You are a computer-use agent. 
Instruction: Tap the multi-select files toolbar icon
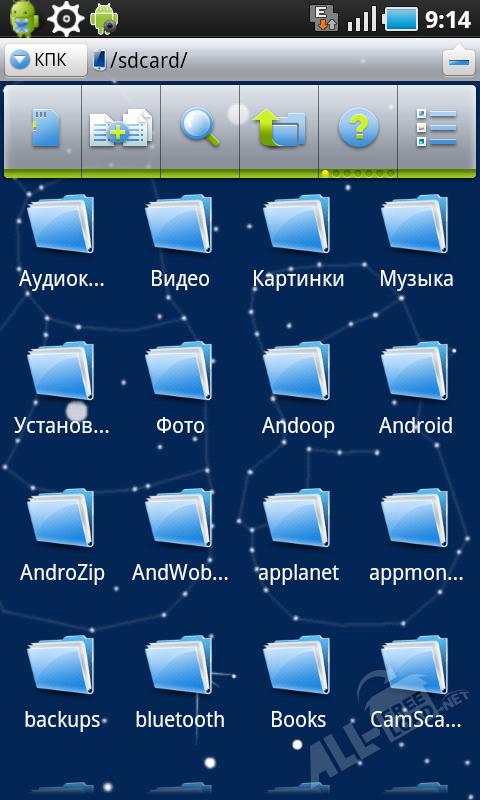coord(121,128)
